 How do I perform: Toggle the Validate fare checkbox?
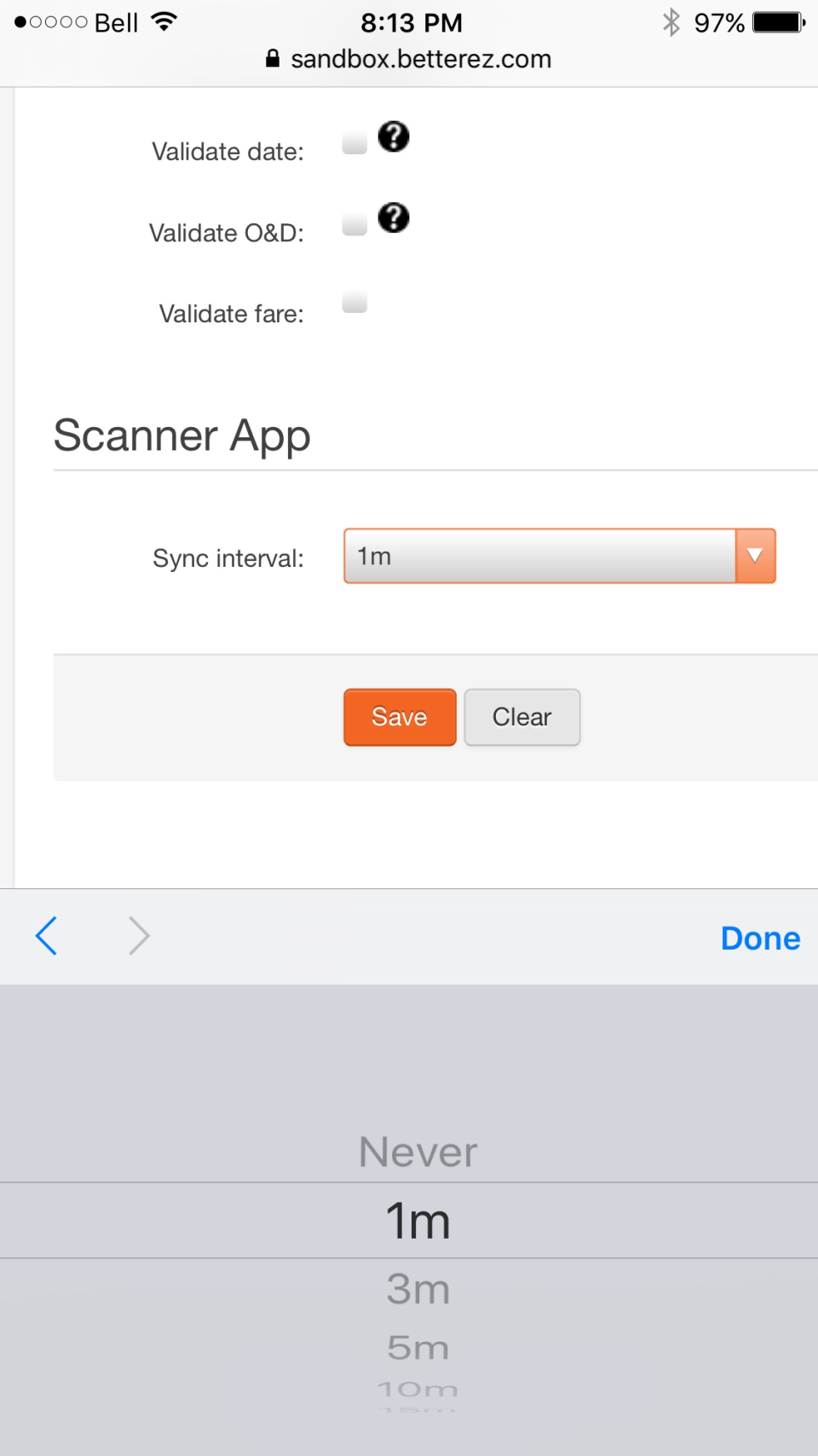pyautogui.click(x=354, y=302)
